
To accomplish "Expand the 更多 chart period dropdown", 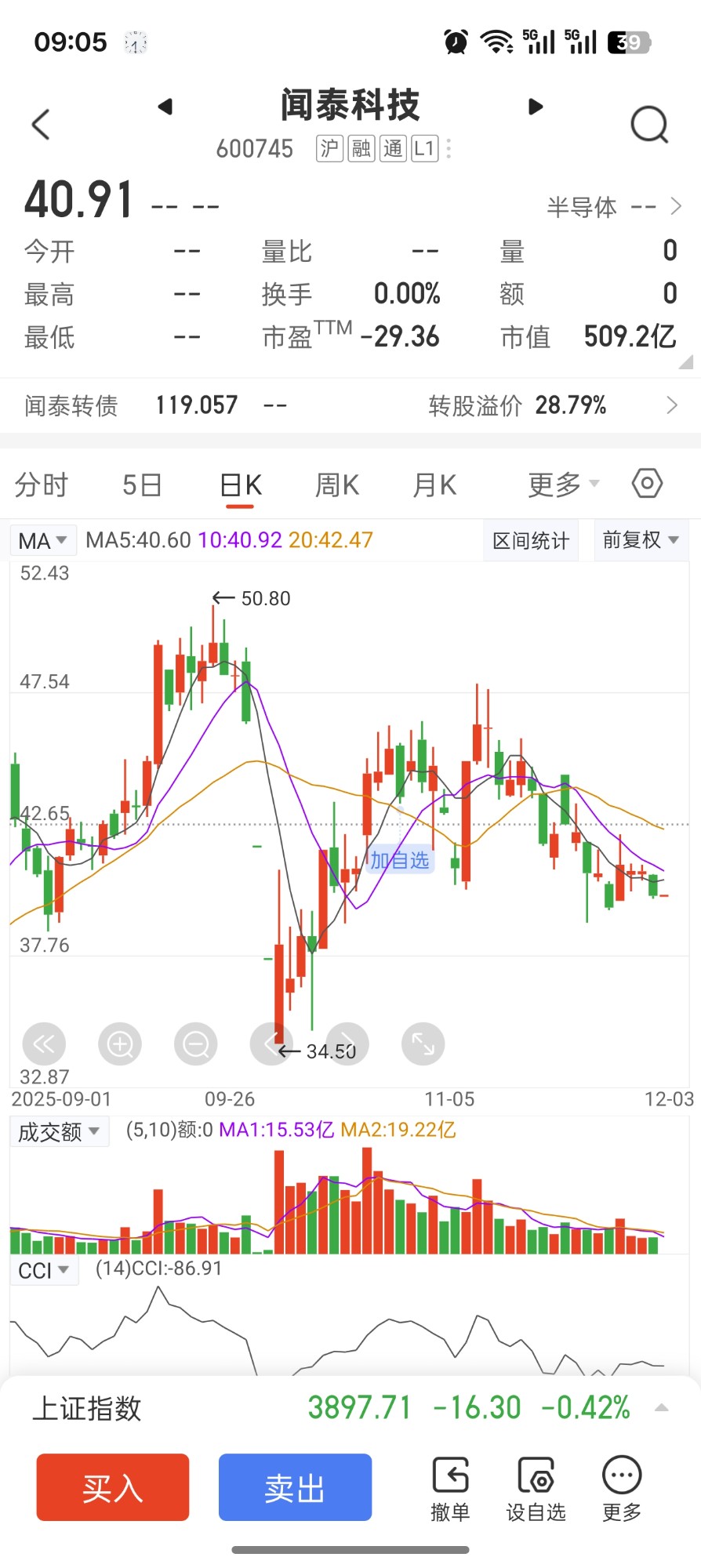I will 563,485.
